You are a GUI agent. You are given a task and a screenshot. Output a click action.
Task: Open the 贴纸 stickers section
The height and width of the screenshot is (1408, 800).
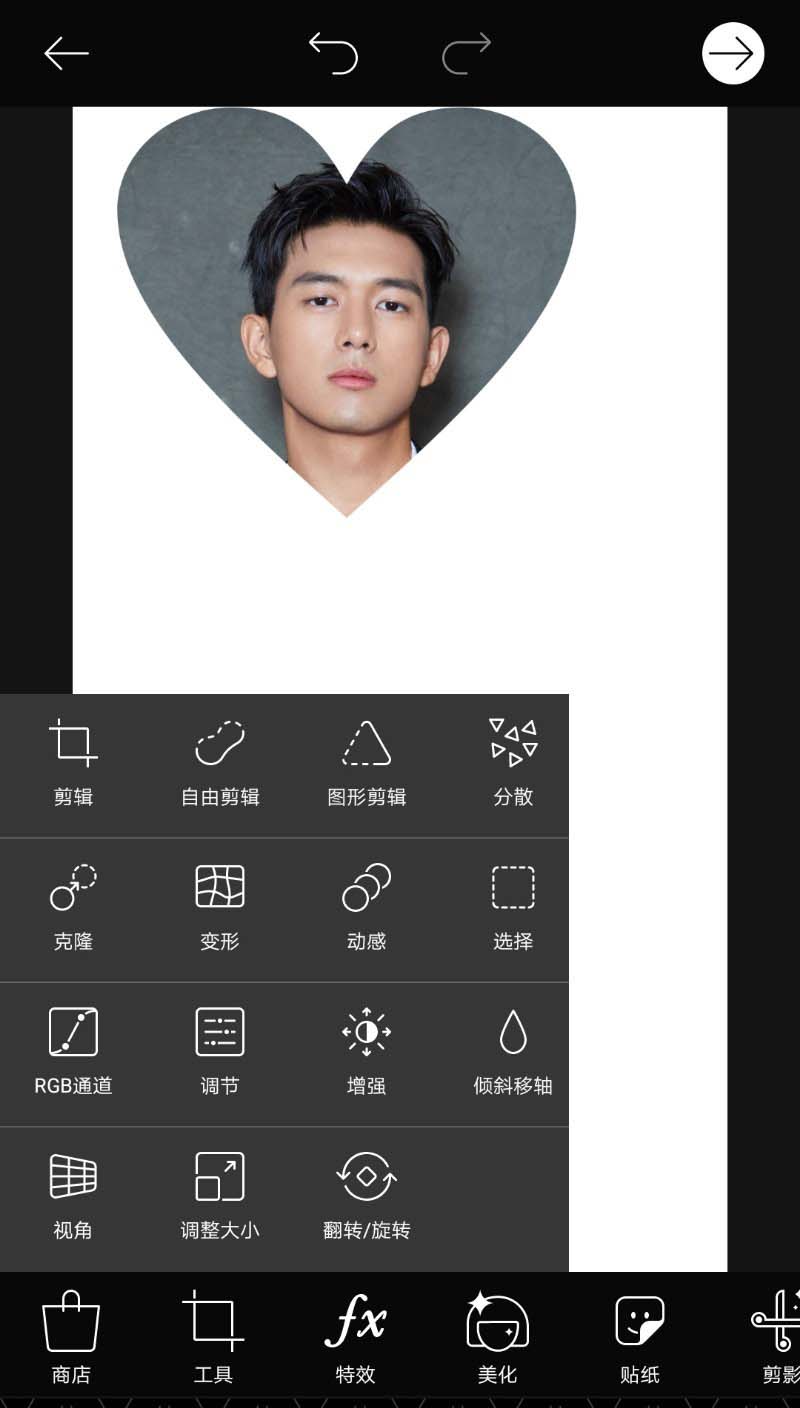(639, 1337)
